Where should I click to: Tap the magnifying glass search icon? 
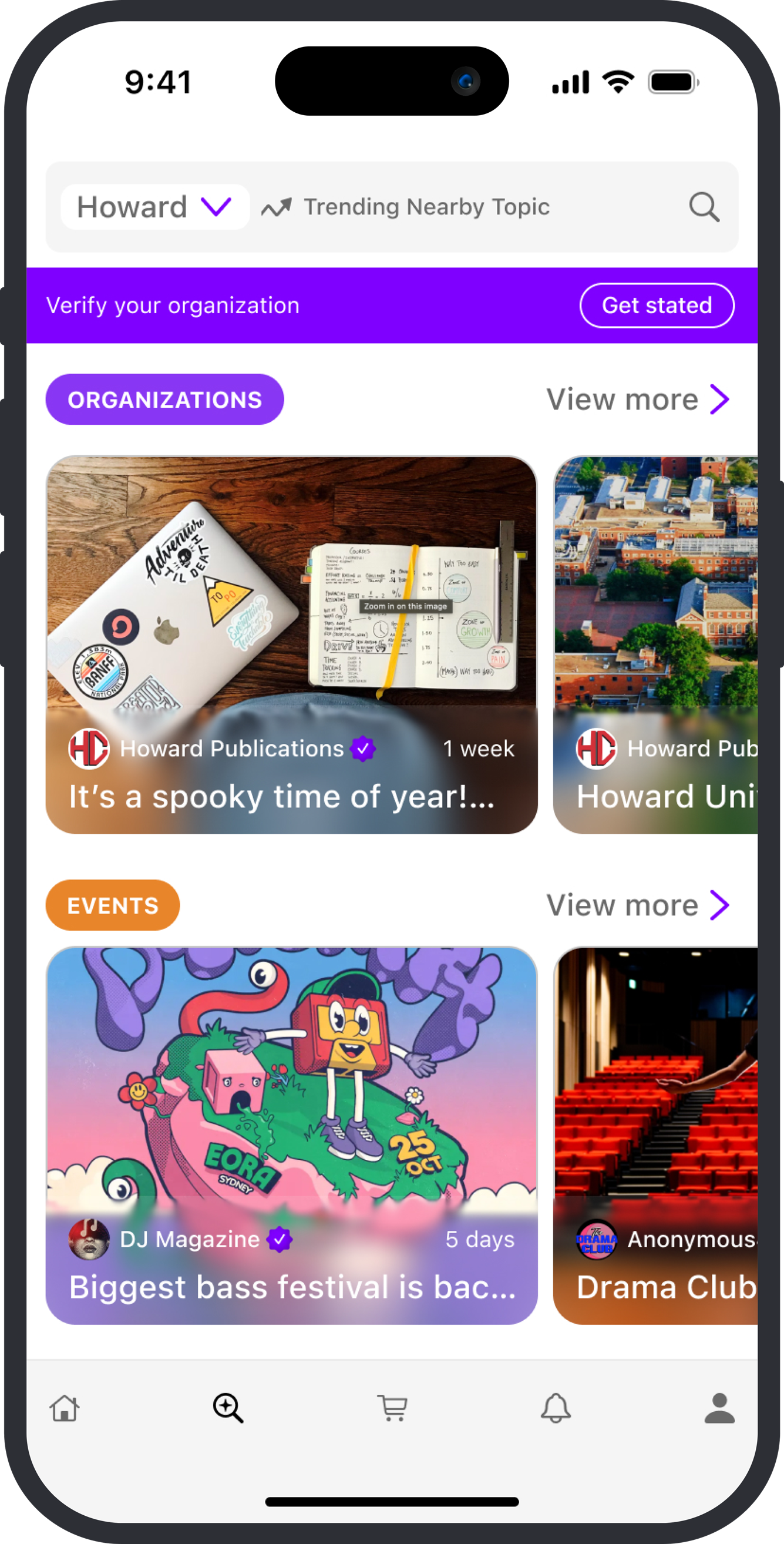pos(703,207)
